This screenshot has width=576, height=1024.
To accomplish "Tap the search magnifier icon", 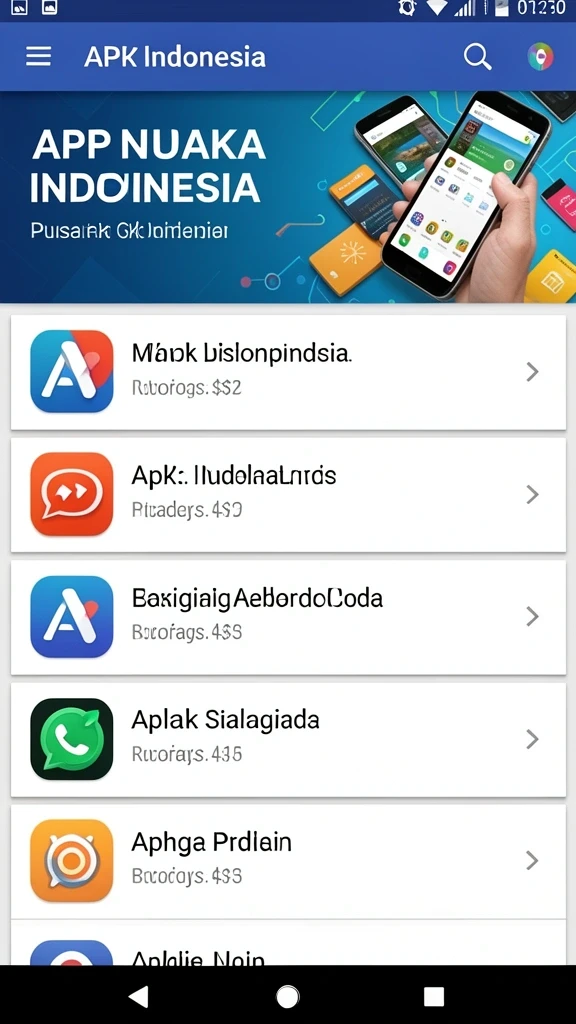I will [477, 57].
